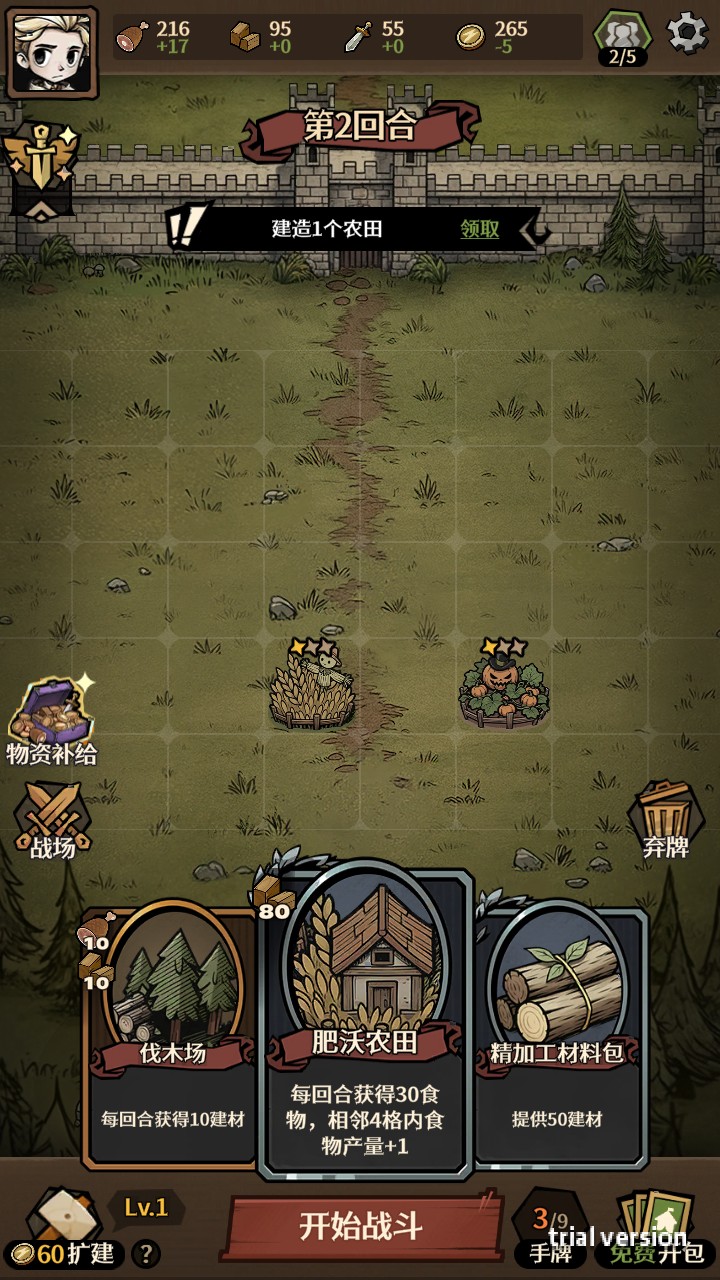Viewport: 720px width, 1280px height.
Task: Claim the 建造1个农田 quest reward
Action: [480, 229]
